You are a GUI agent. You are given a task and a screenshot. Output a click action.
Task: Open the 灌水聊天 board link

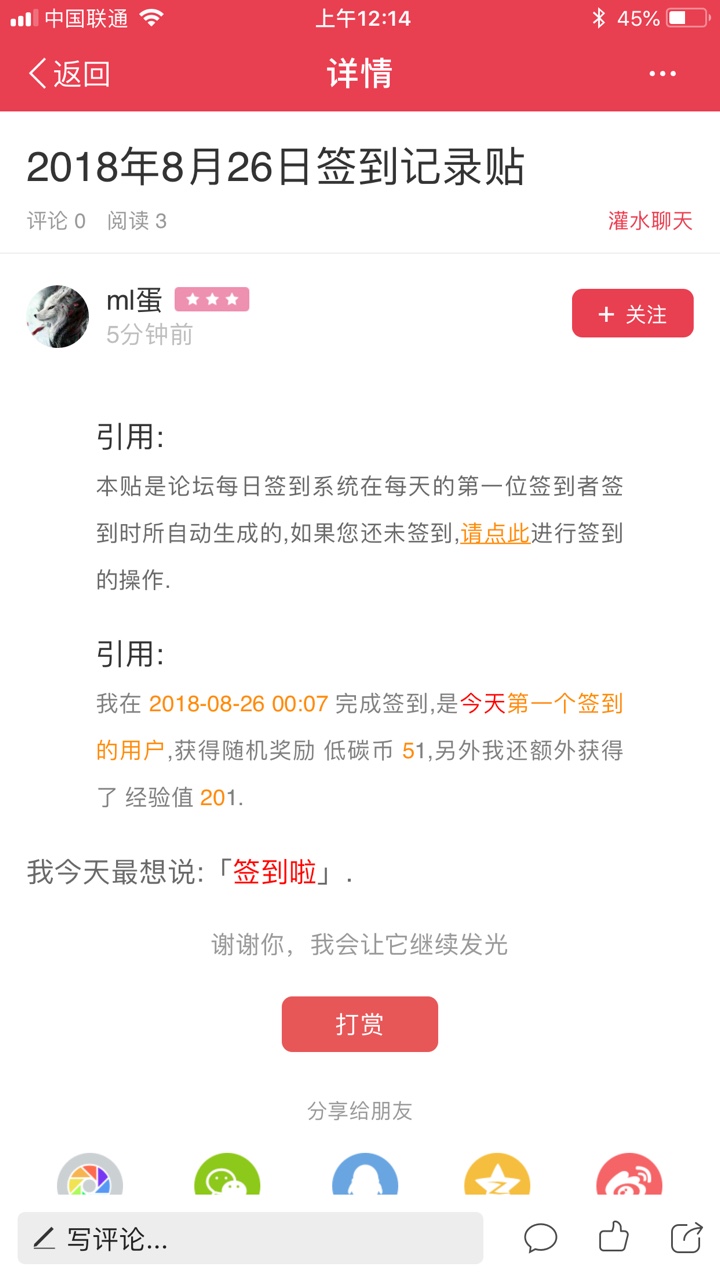pyautogui.click(x=650, y=221)
